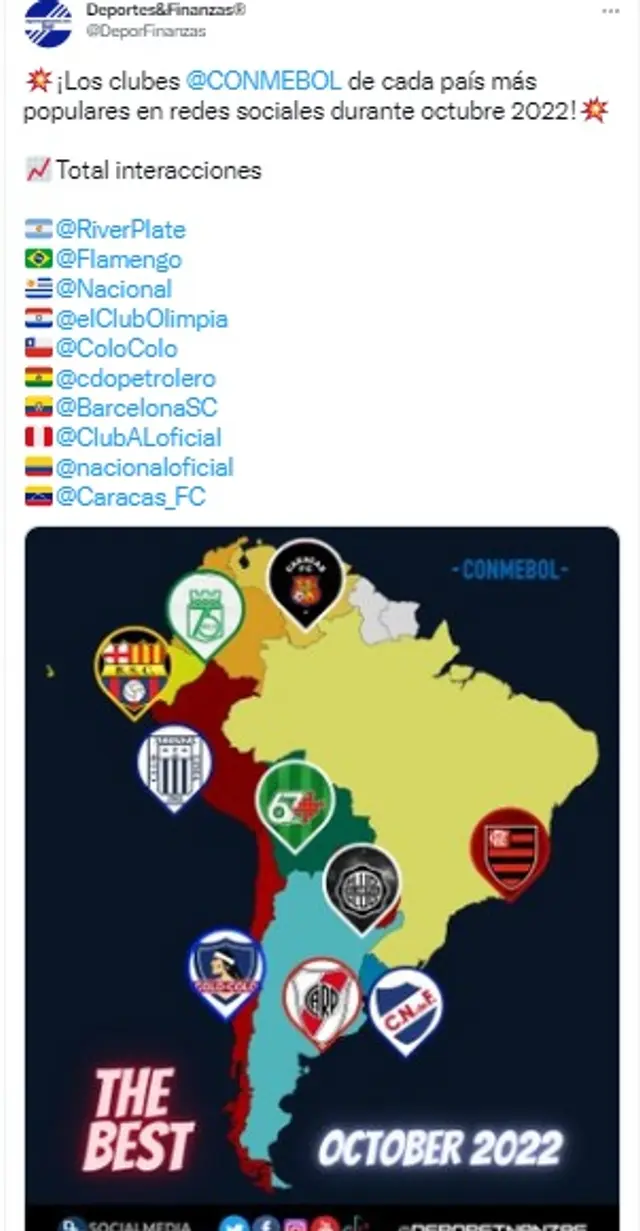
Task: Visit the @nacionaloficial mention
Action: (144, 467)
